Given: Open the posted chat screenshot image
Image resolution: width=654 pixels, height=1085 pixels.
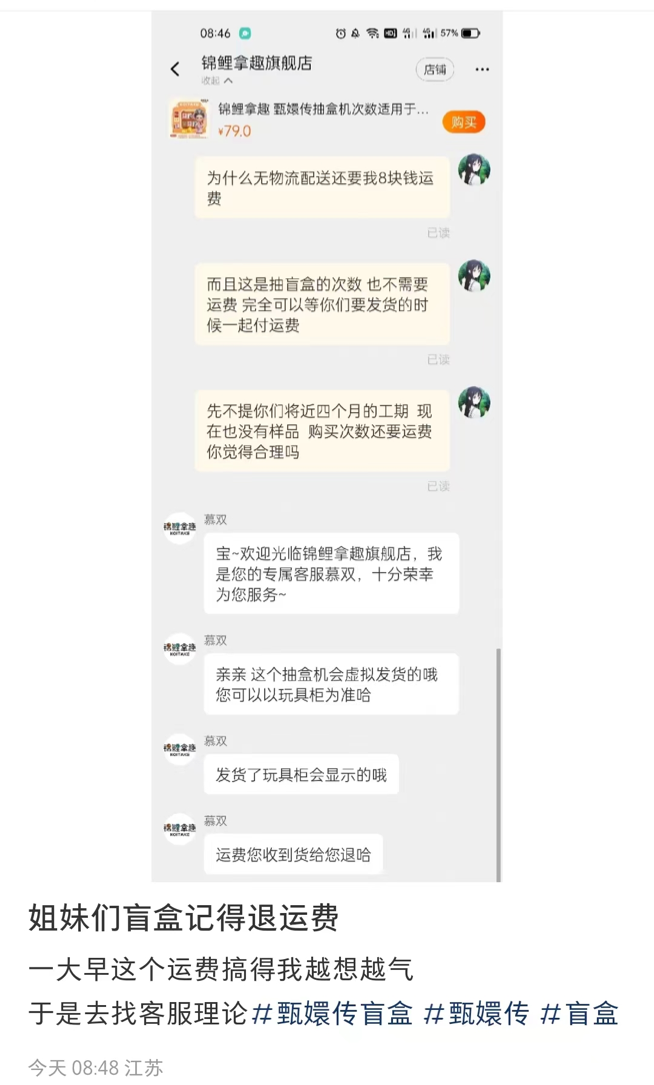Looking at the screenshot, I should (326, 445).
